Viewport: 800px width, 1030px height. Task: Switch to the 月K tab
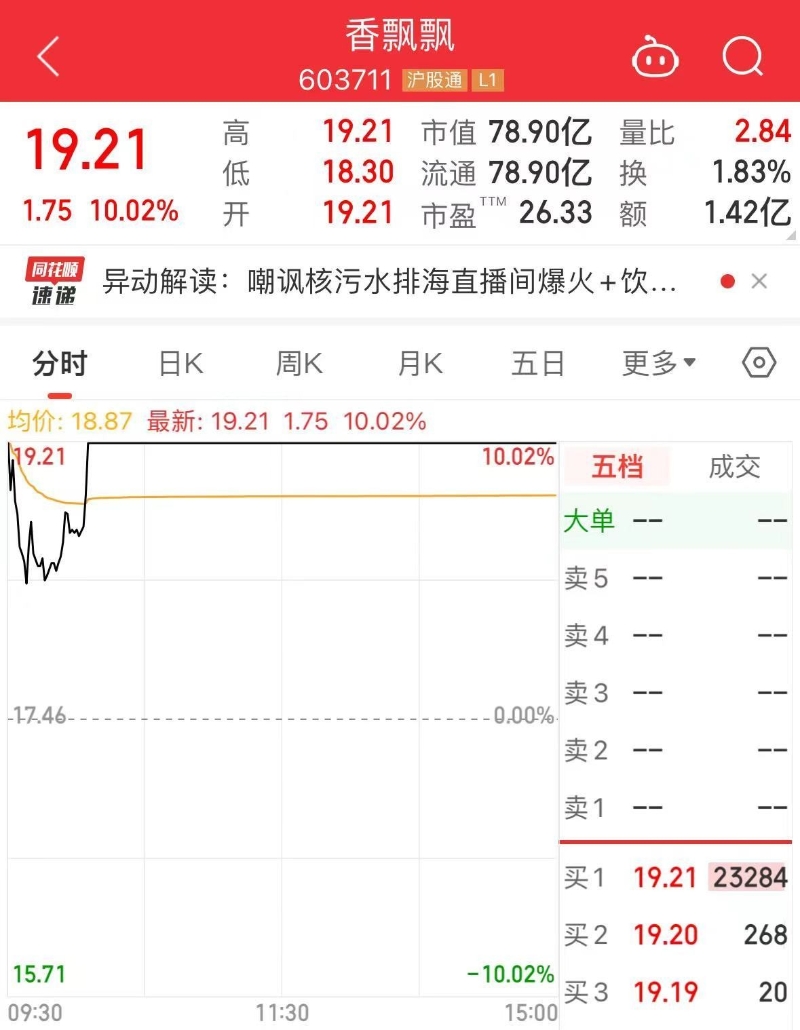419,364
